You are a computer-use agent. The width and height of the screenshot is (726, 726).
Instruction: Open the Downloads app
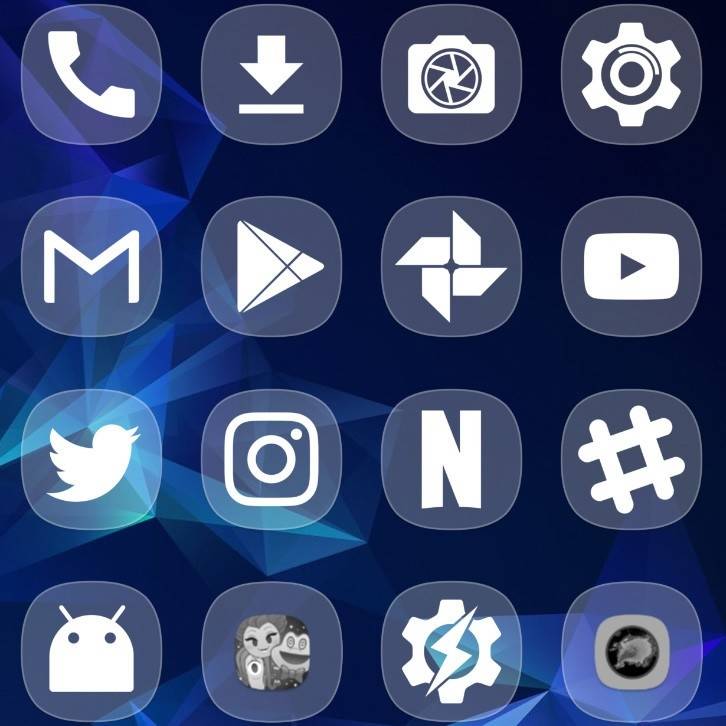point(270,75)
